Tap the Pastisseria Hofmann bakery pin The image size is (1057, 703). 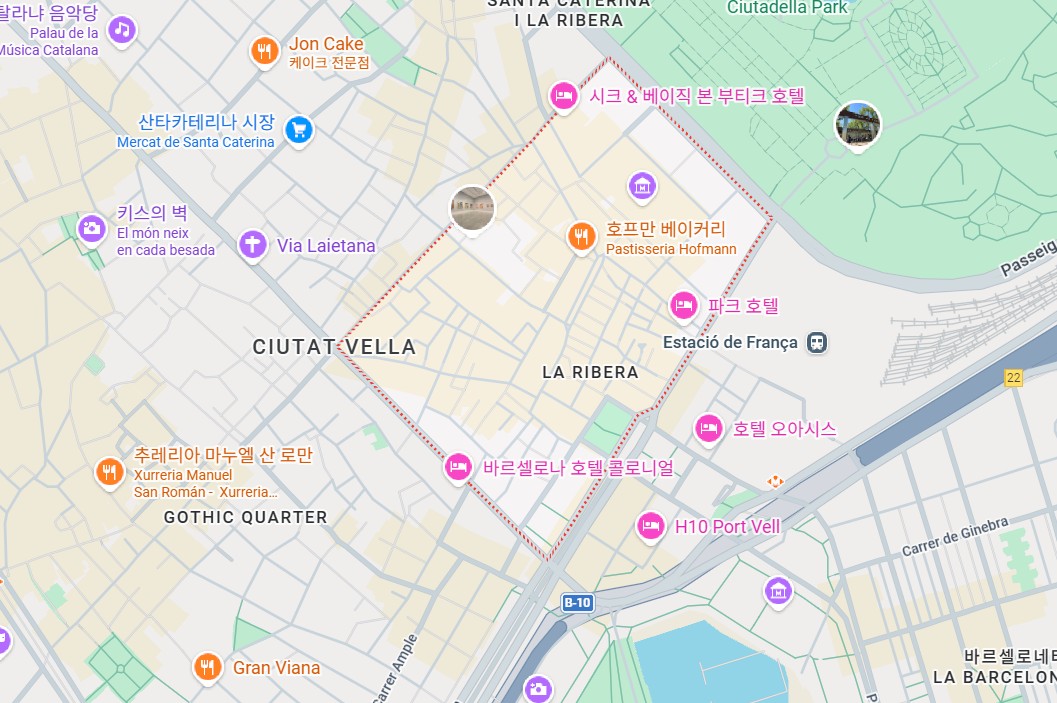pyautogui.click(x=581, y=236)
